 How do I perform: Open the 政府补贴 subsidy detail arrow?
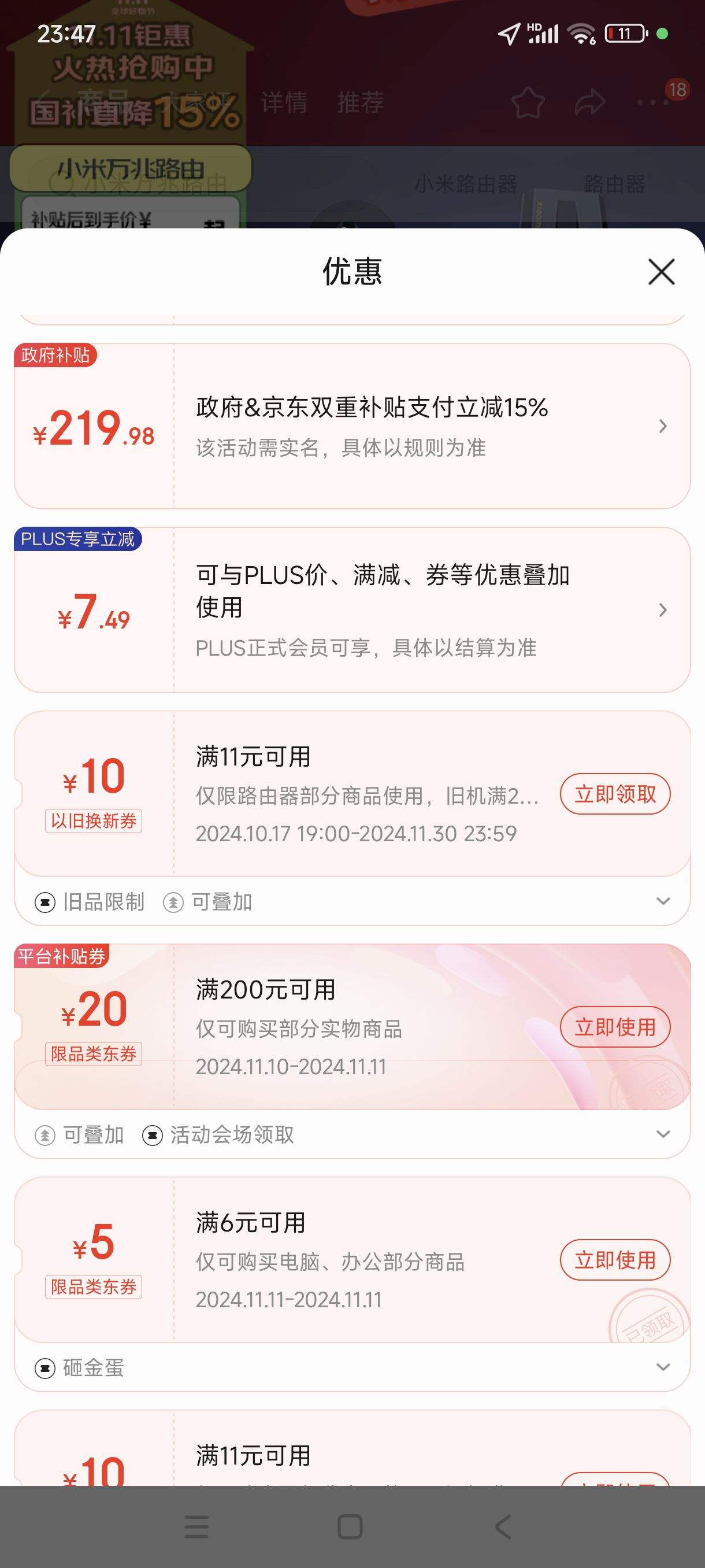[663, 426]
